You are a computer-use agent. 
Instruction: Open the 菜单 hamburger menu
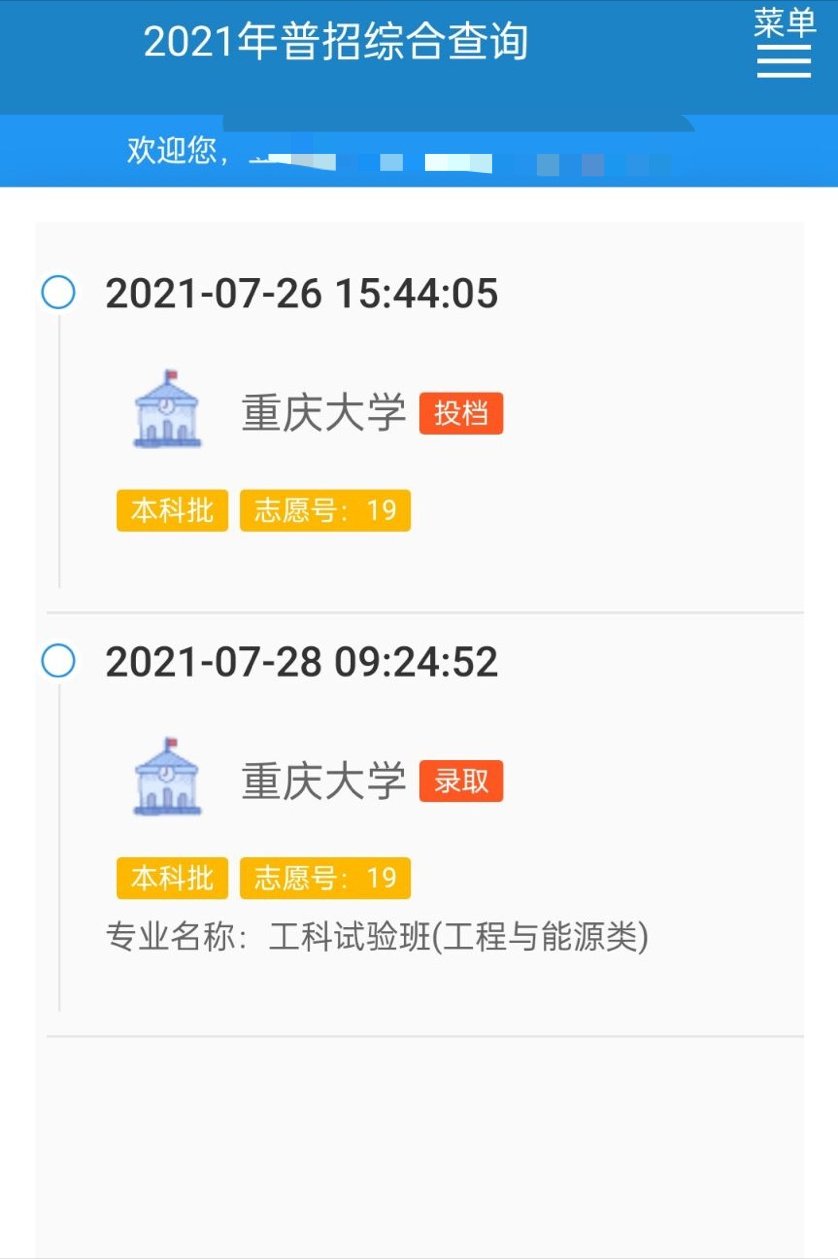784,45
